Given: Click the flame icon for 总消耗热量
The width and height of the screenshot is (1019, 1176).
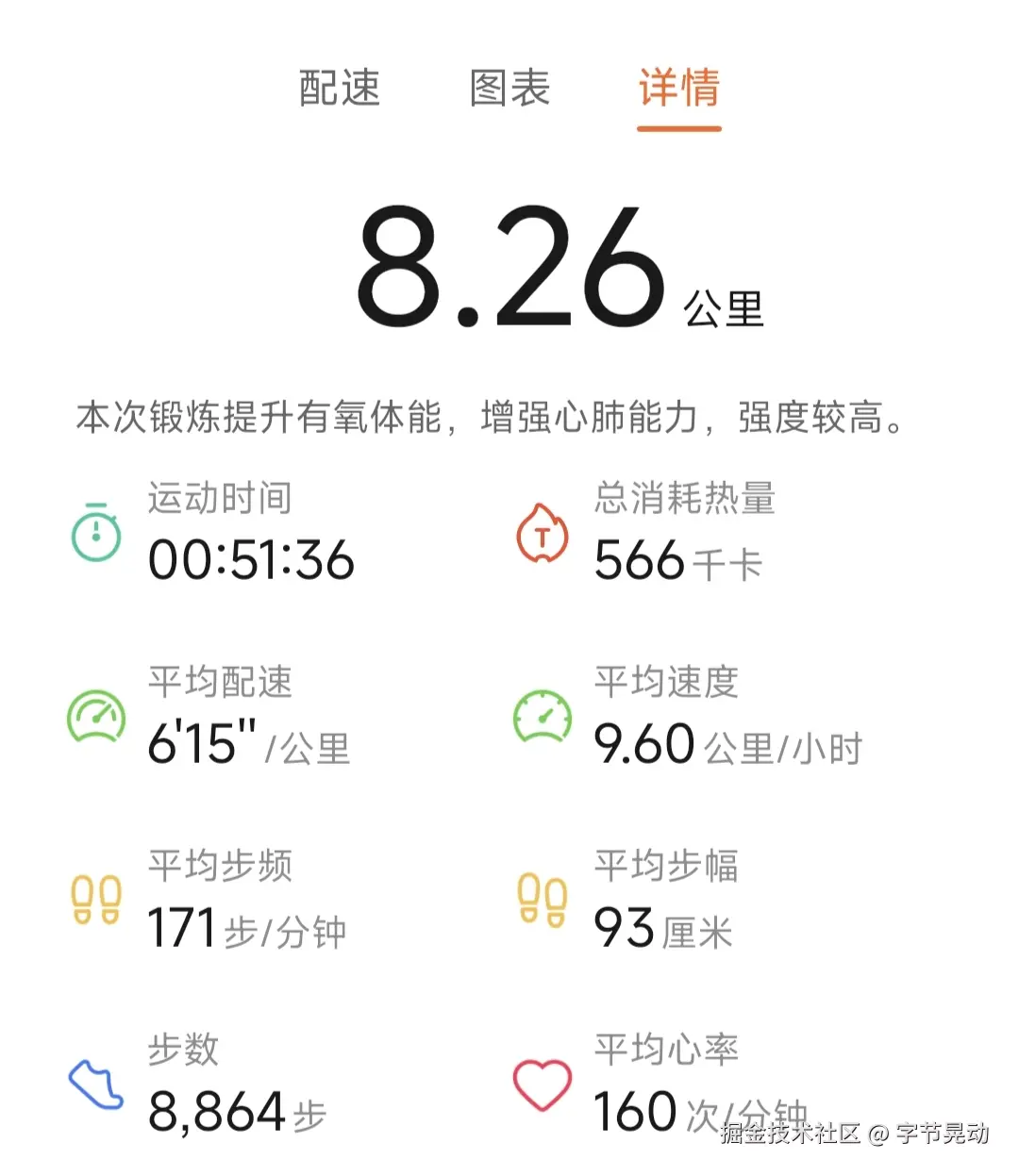Looking at the screenshot, I should [541, 534].
